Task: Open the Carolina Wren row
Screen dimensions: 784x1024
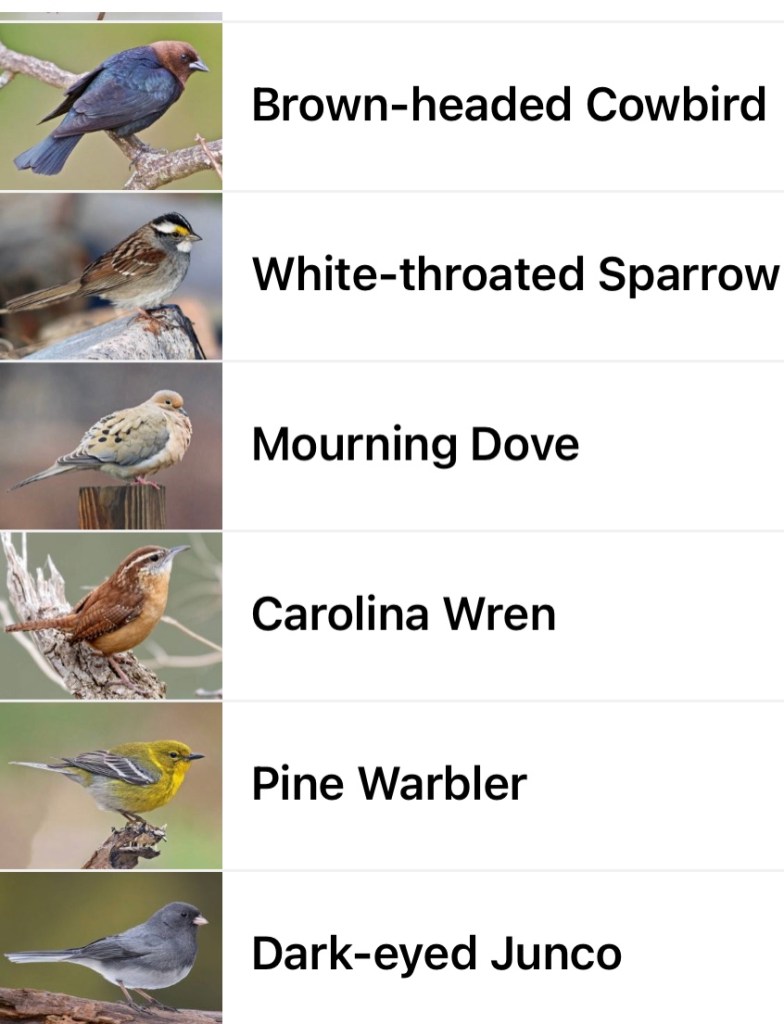Action: [x=403, y=614]
